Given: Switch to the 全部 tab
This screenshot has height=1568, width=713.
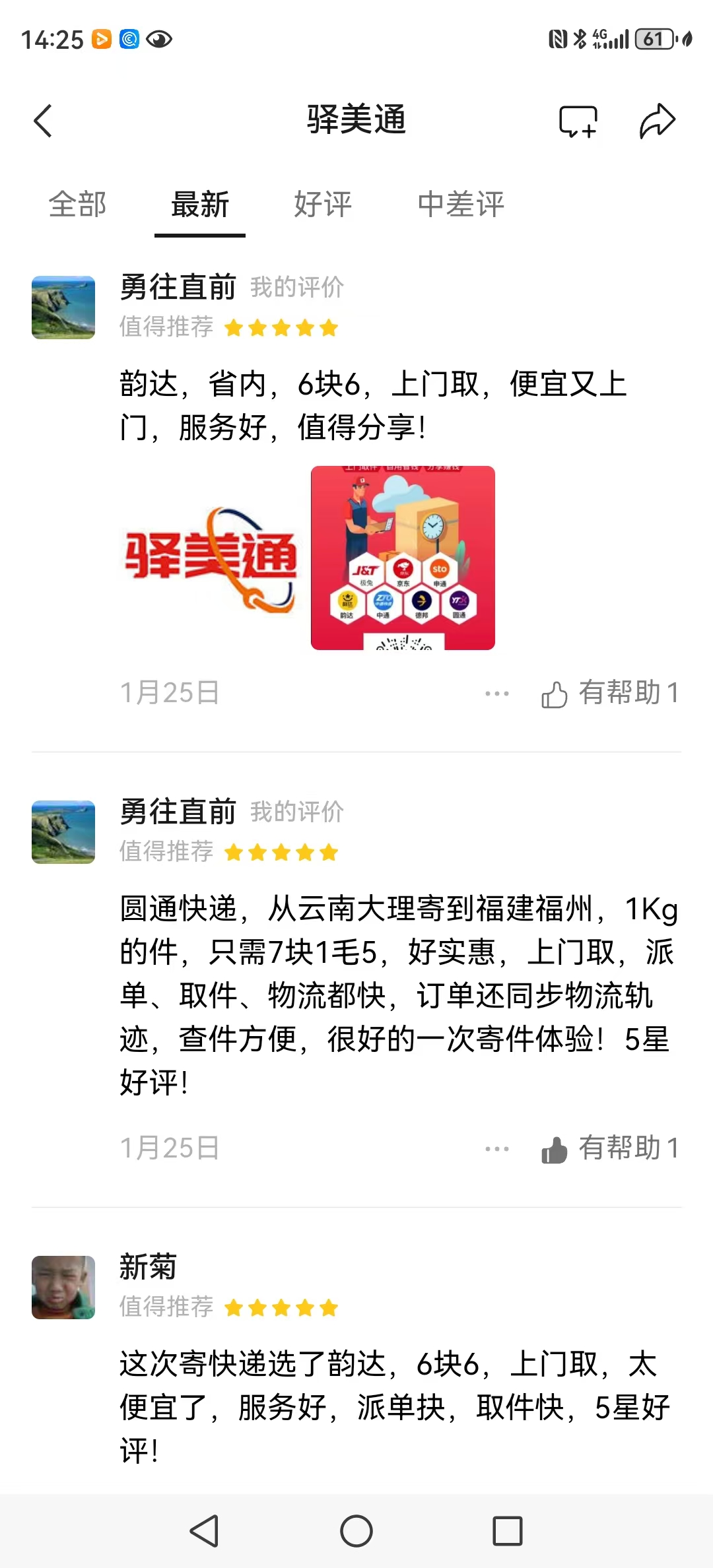Looking at the screenshot, I should point(77,204).
